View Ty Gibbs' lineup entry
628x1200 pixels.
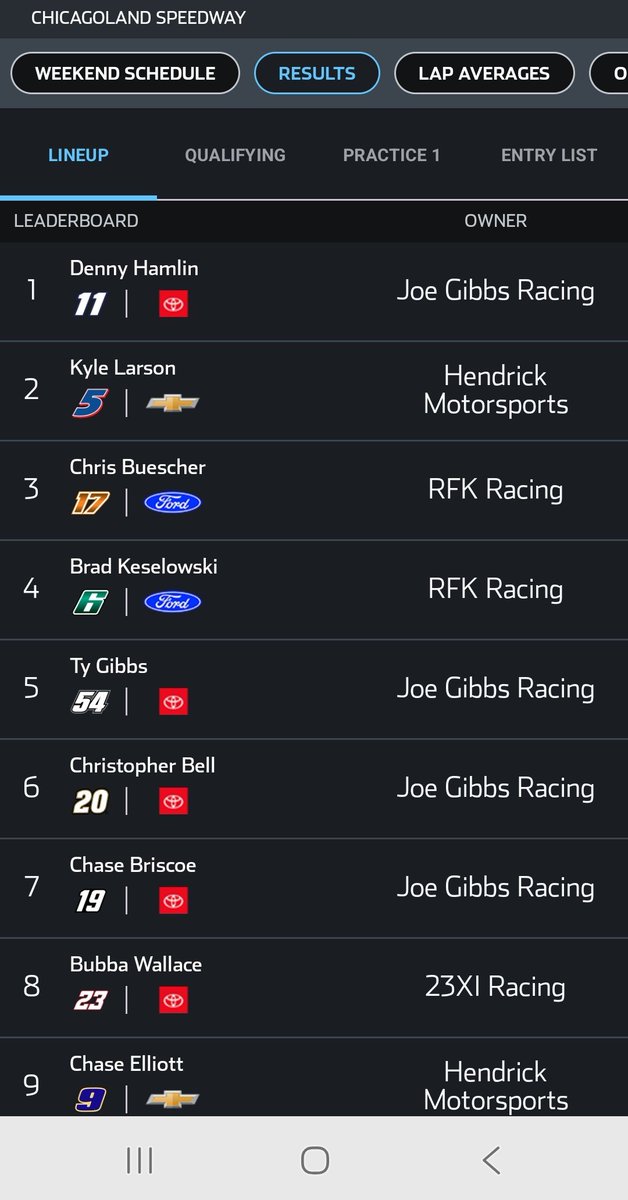click(x=314, y=689)
